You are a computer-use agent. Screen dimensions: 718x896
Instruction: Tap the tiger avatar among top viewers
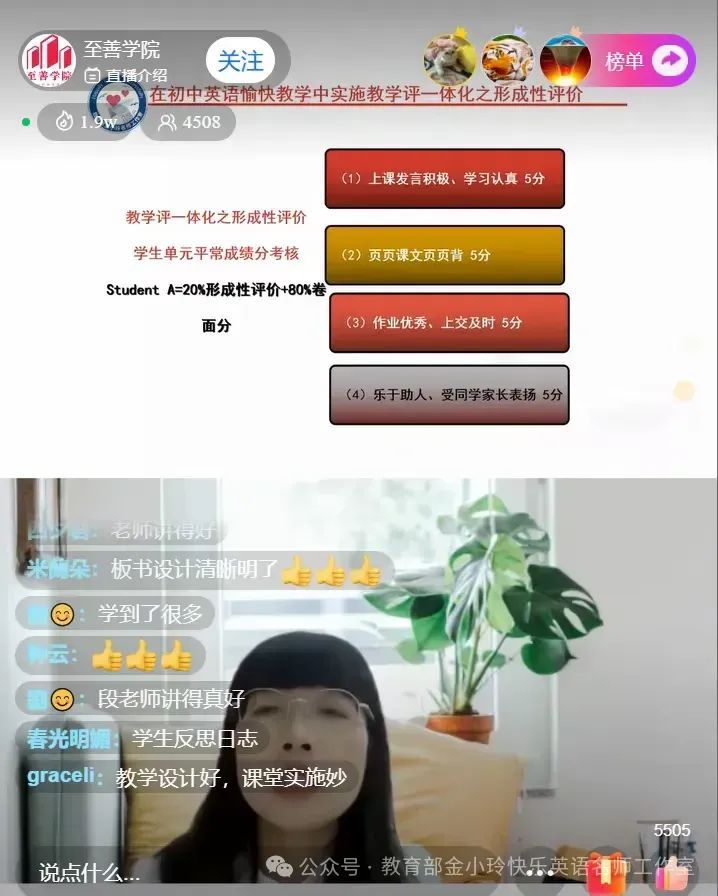pos(507,61)
